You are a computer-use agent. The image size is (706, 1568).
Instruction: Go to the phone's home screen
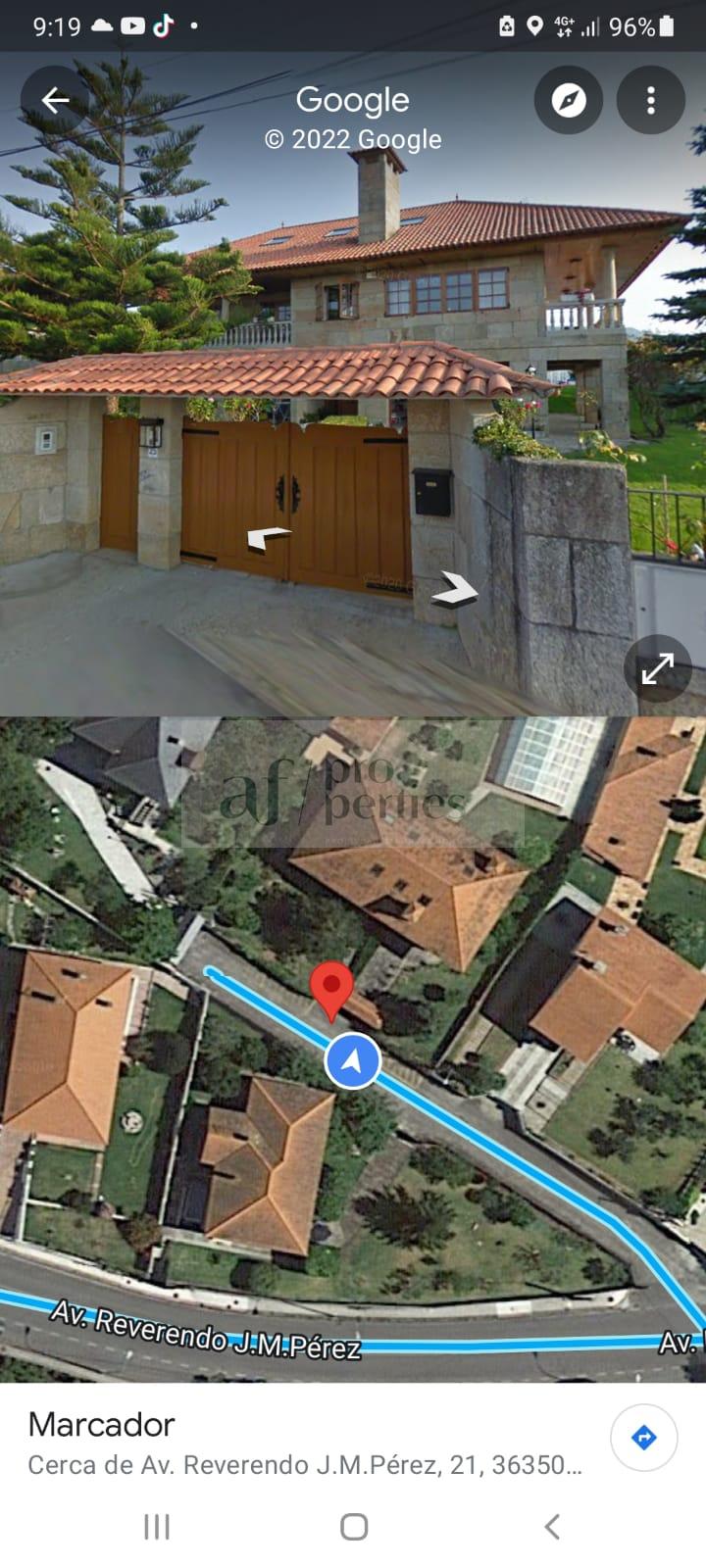tap(353, 1526)
